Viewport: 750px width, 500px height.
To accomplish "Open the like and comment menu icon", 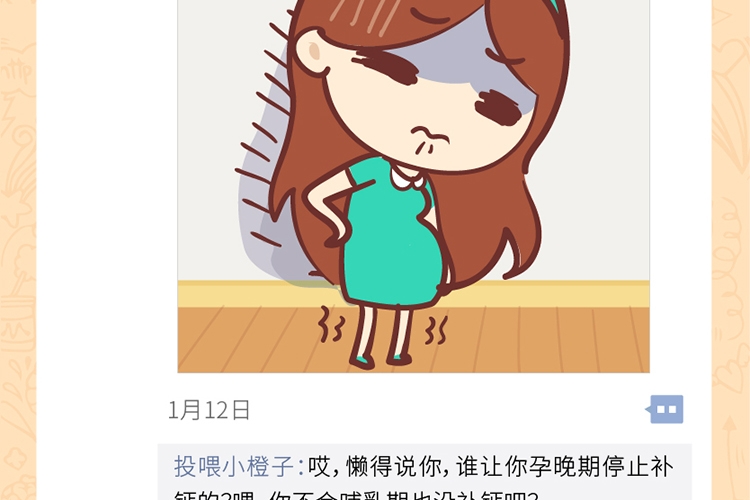I will [666, 409].
